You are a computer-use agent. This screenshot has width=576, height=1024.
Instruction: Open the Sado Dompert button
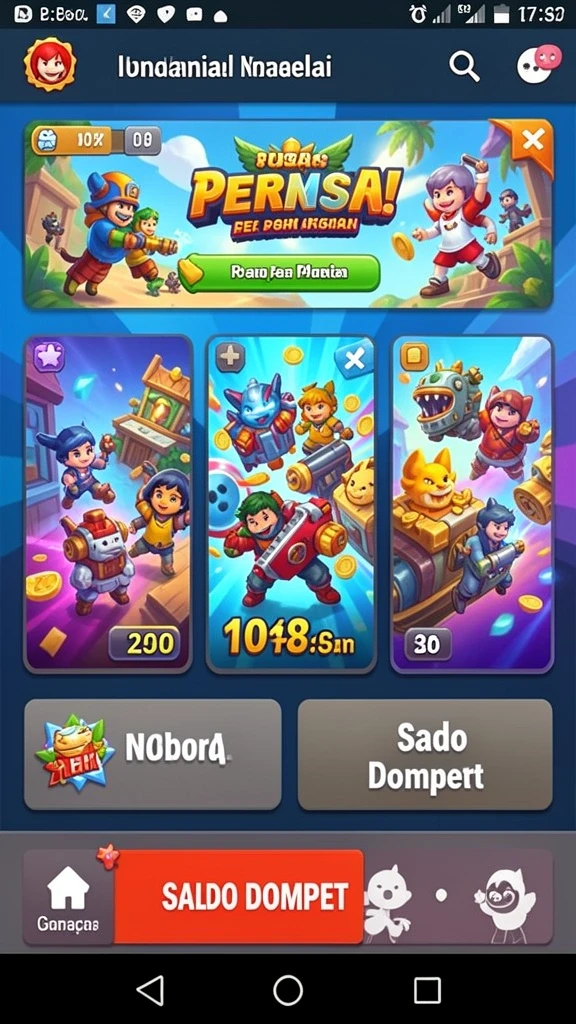click(425, 754)
